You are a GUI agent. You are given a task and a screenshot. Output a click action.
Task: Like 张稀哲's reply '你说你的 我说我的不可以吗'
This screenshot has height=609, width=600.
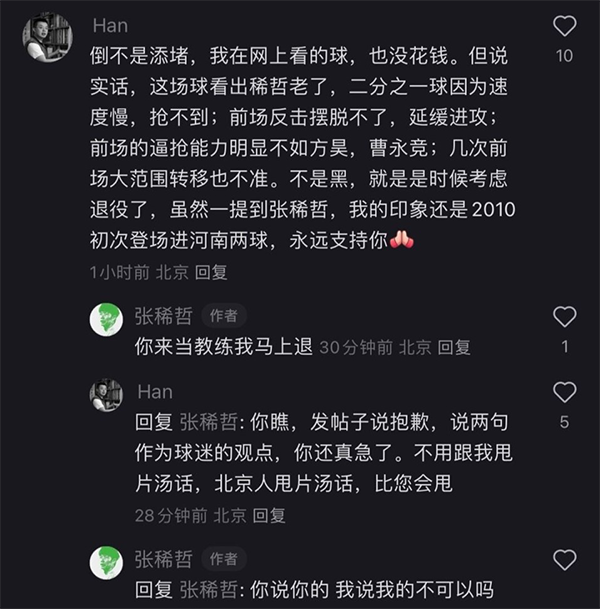(x=565, y=560)
